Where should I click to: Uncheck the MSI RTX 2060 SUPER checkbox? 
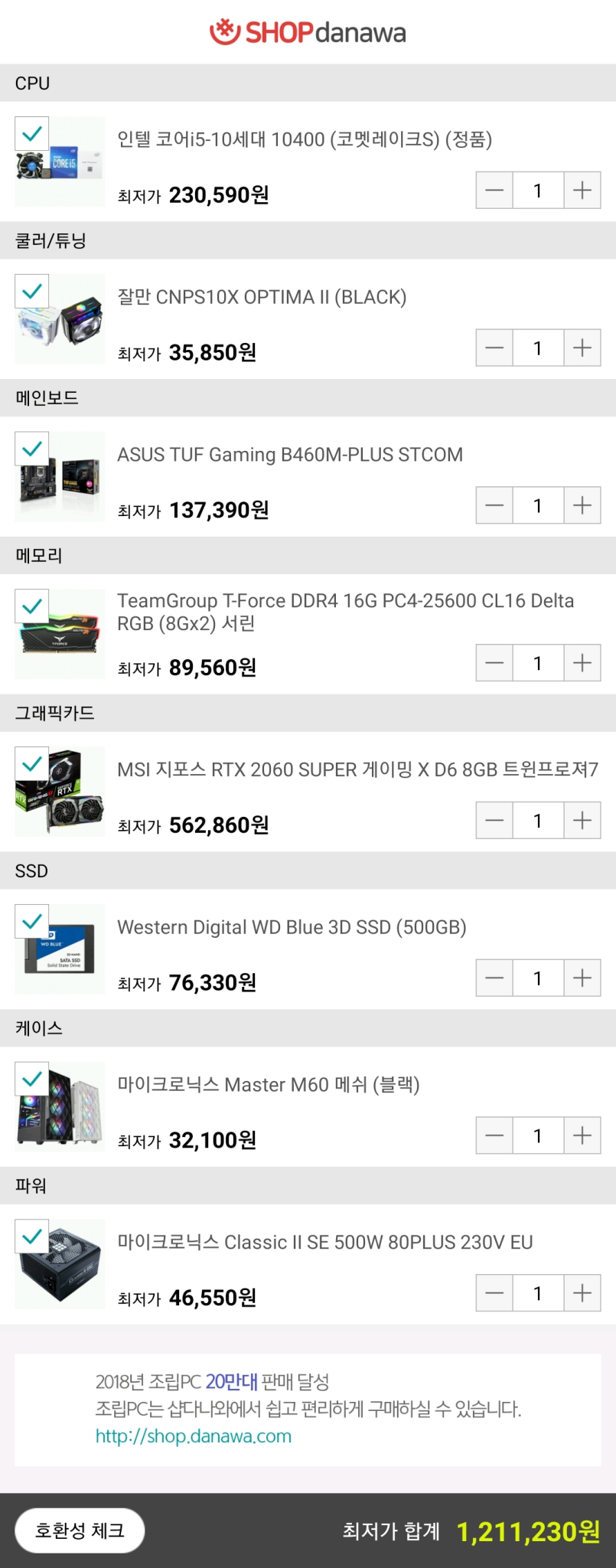click(x=31, y=763)
